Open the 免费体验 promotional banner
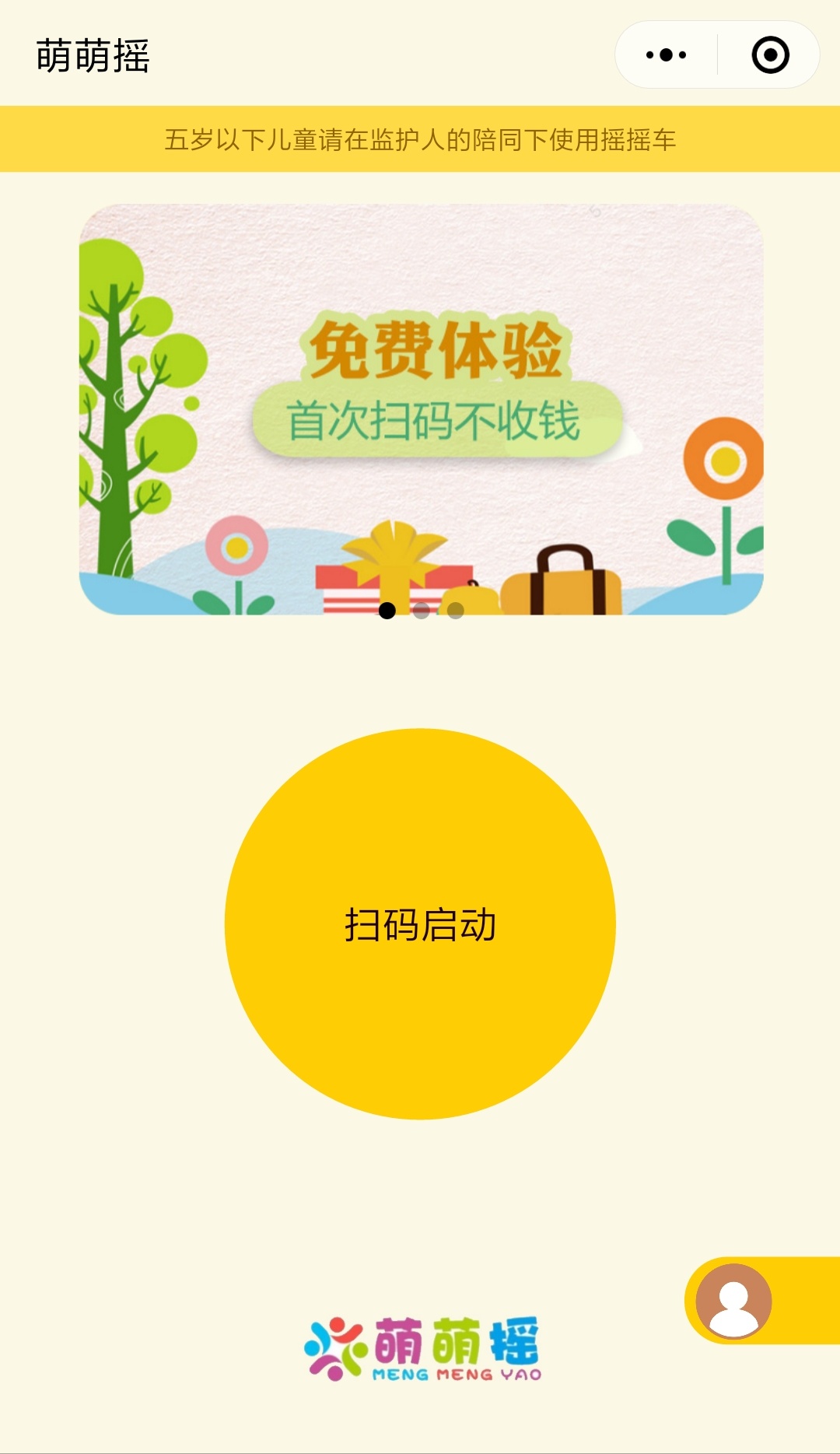 coord(421,389)
